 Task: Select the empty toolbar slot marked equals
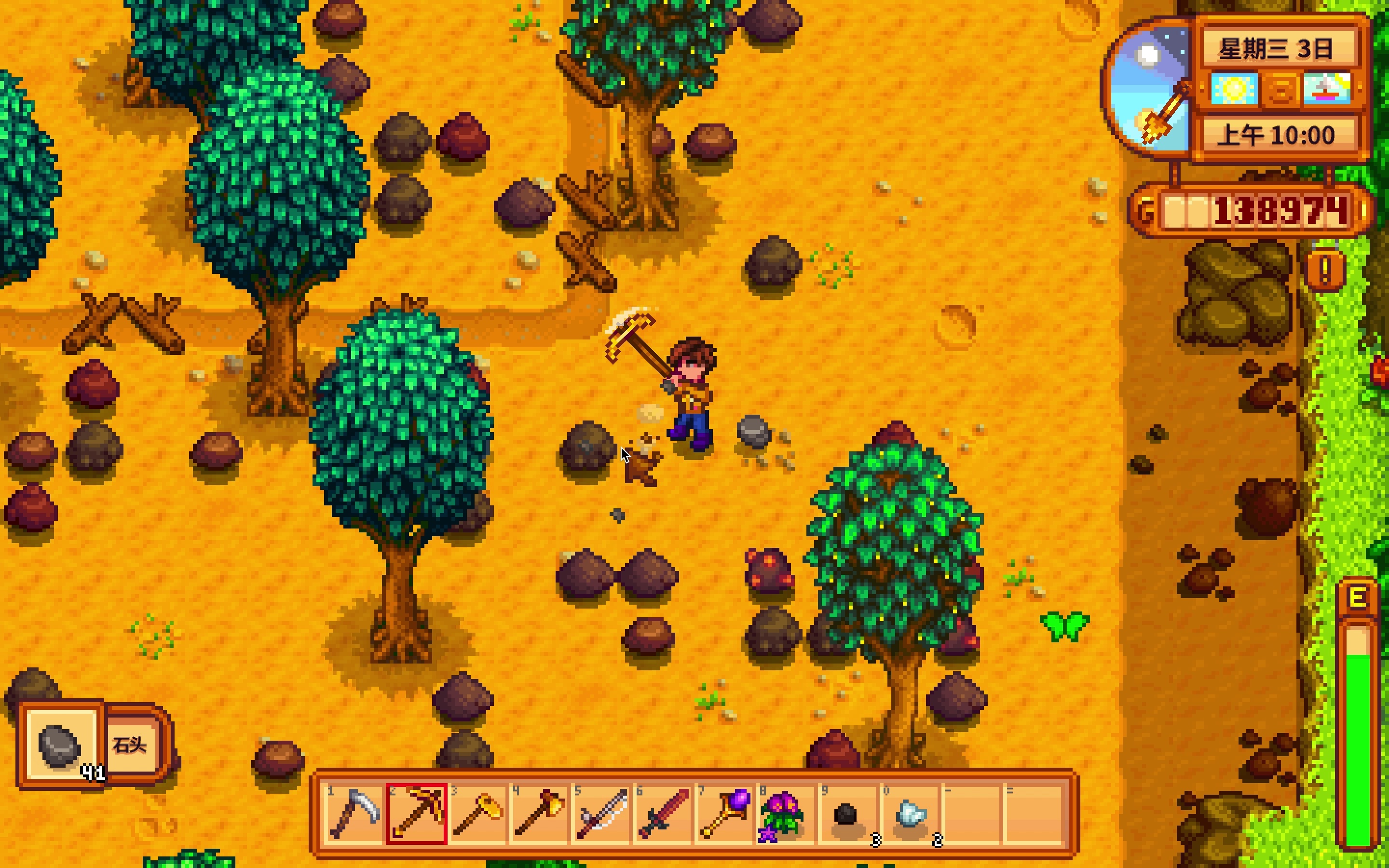tap(1034, 814)
